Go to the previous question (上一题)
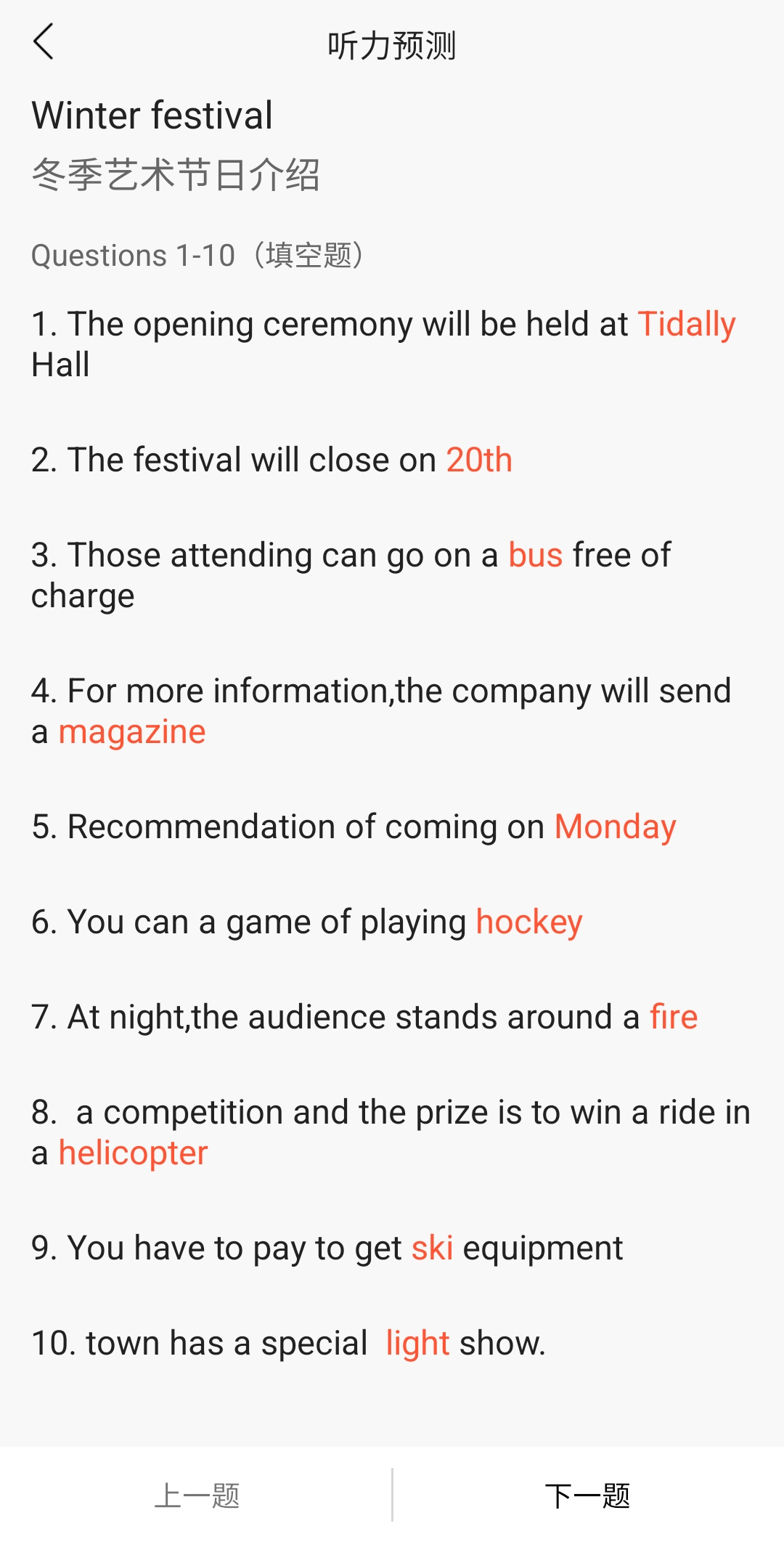Viewport: 784px width, 1542px height. [x=197, y=1496]
